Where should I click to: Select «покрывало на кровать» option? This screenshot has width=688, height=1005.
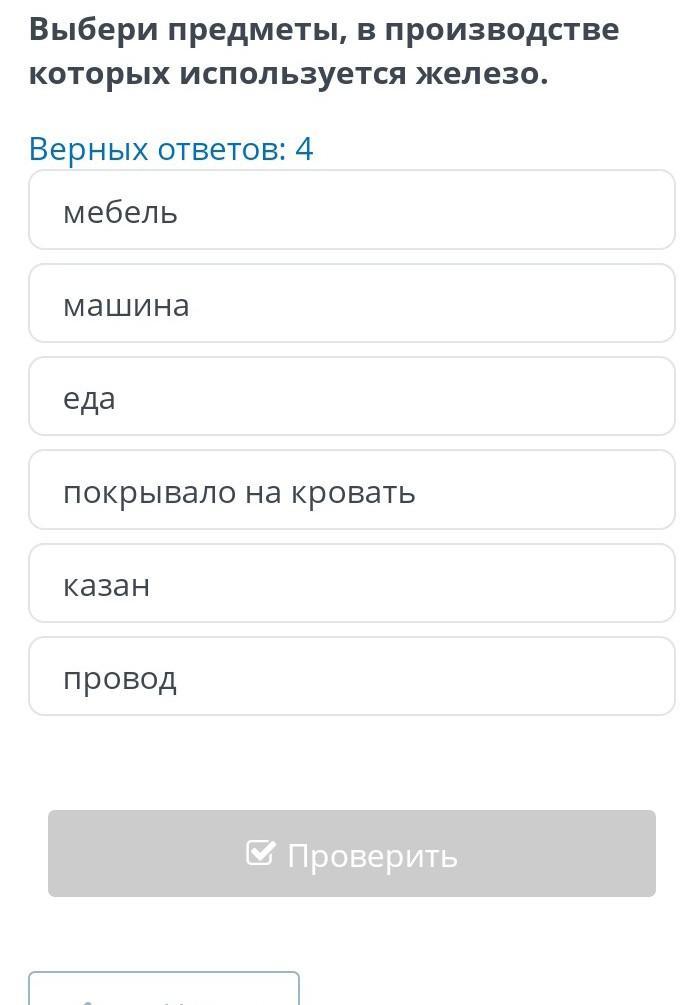[x=351, y=490]
